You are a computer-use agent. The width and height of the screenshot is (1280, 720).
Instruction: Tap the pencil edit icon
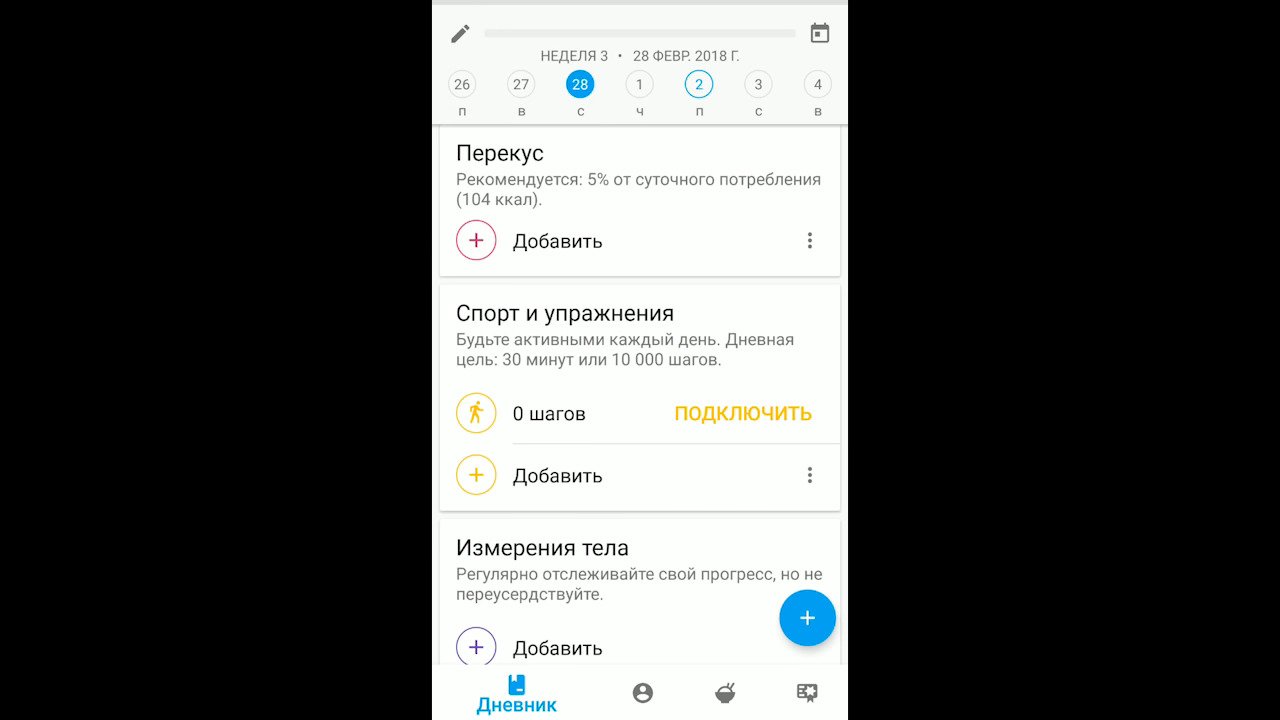coord(460,34)
